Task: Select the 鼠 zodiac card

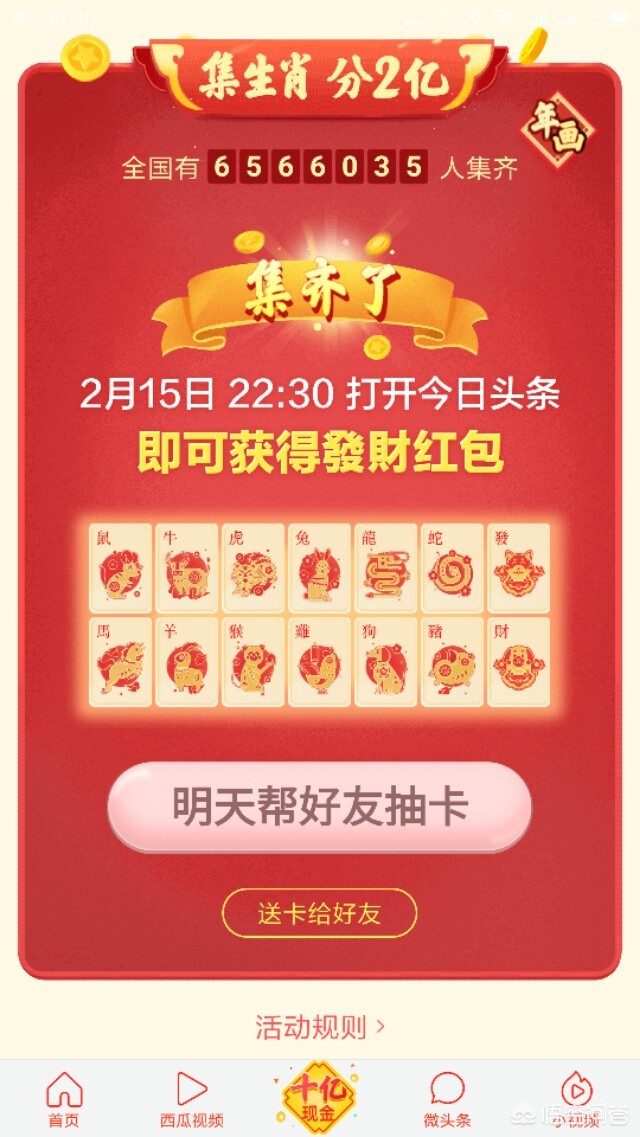Action: tap(120, 568)
